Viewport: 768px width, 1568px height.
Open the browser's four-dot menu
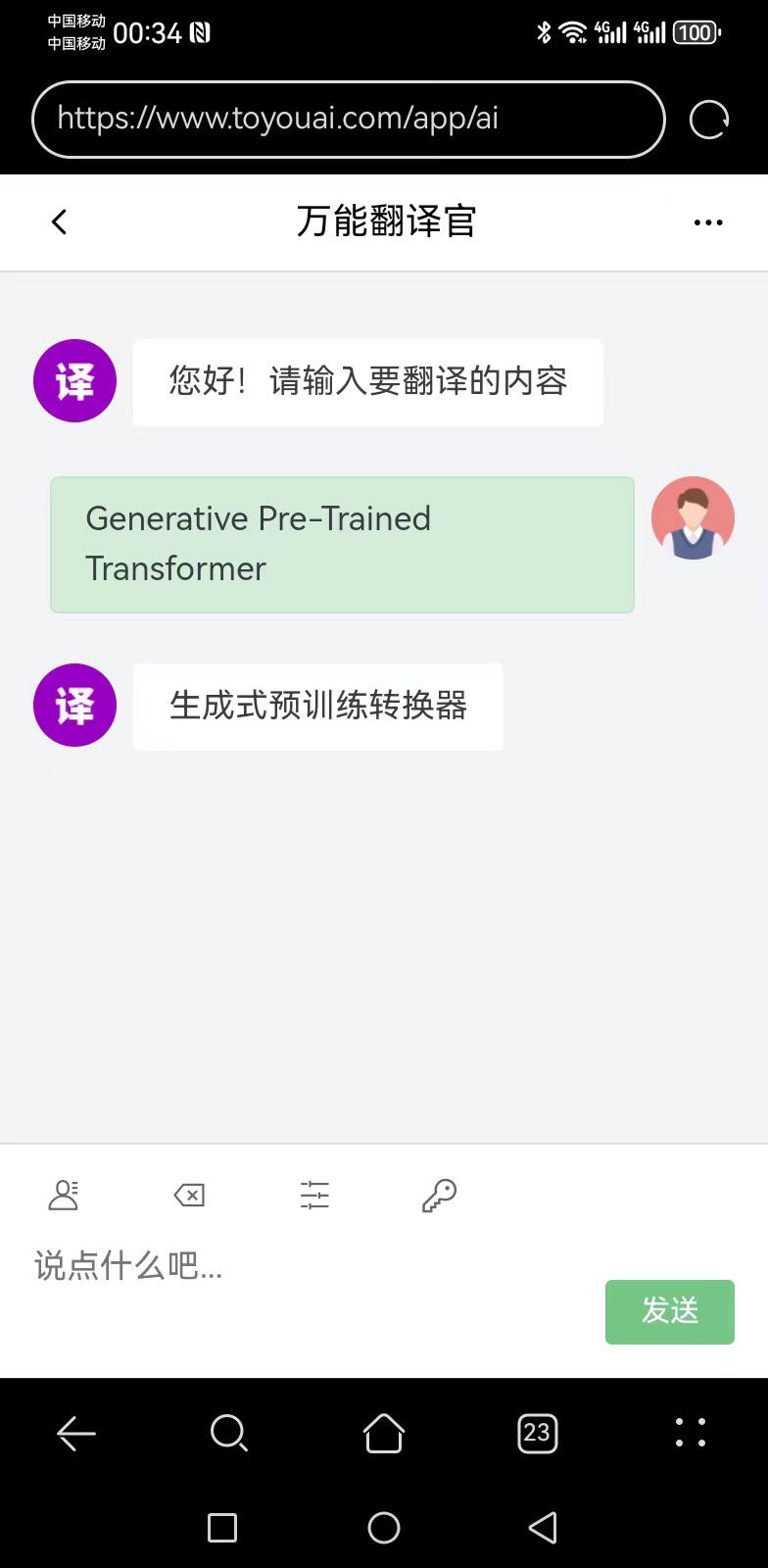pyautogui.click(x=691, y=1433)
